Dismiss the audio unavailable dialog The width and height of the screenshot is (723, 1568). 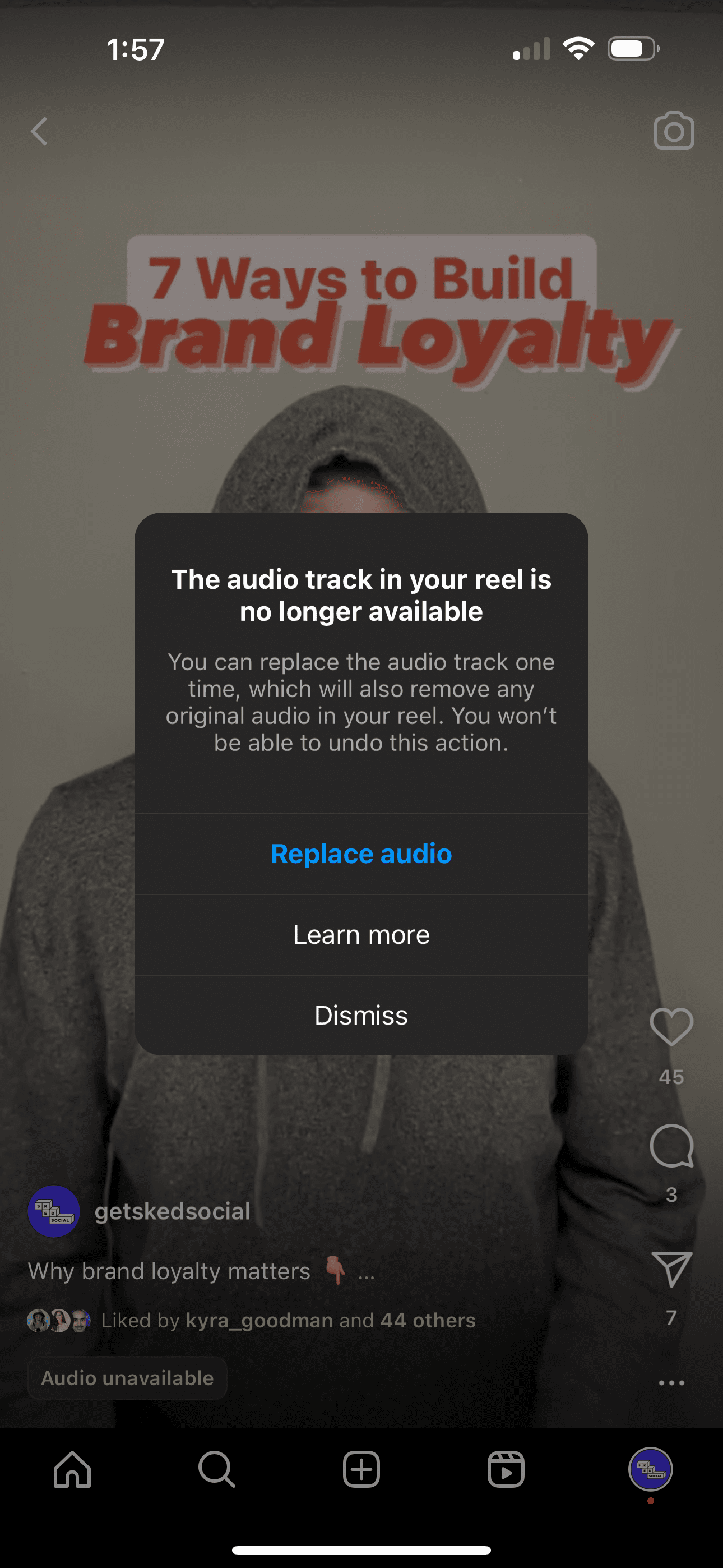361,1014
